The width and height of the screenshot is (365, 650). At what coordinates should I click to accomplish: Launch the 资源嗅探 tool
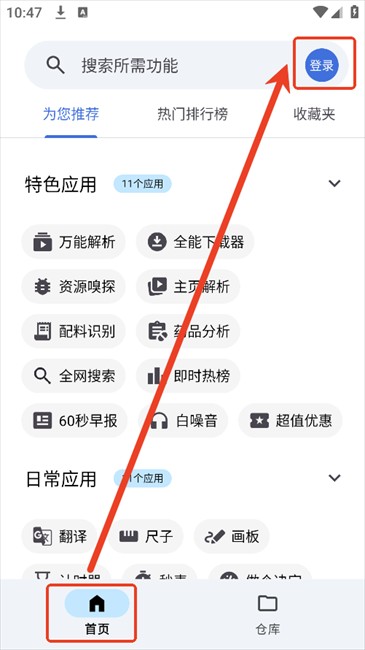[73, 287]
